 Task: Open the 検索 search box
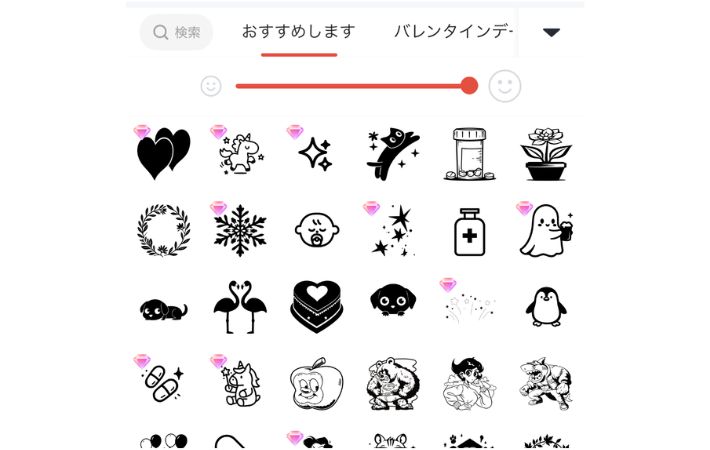(176, 32)
